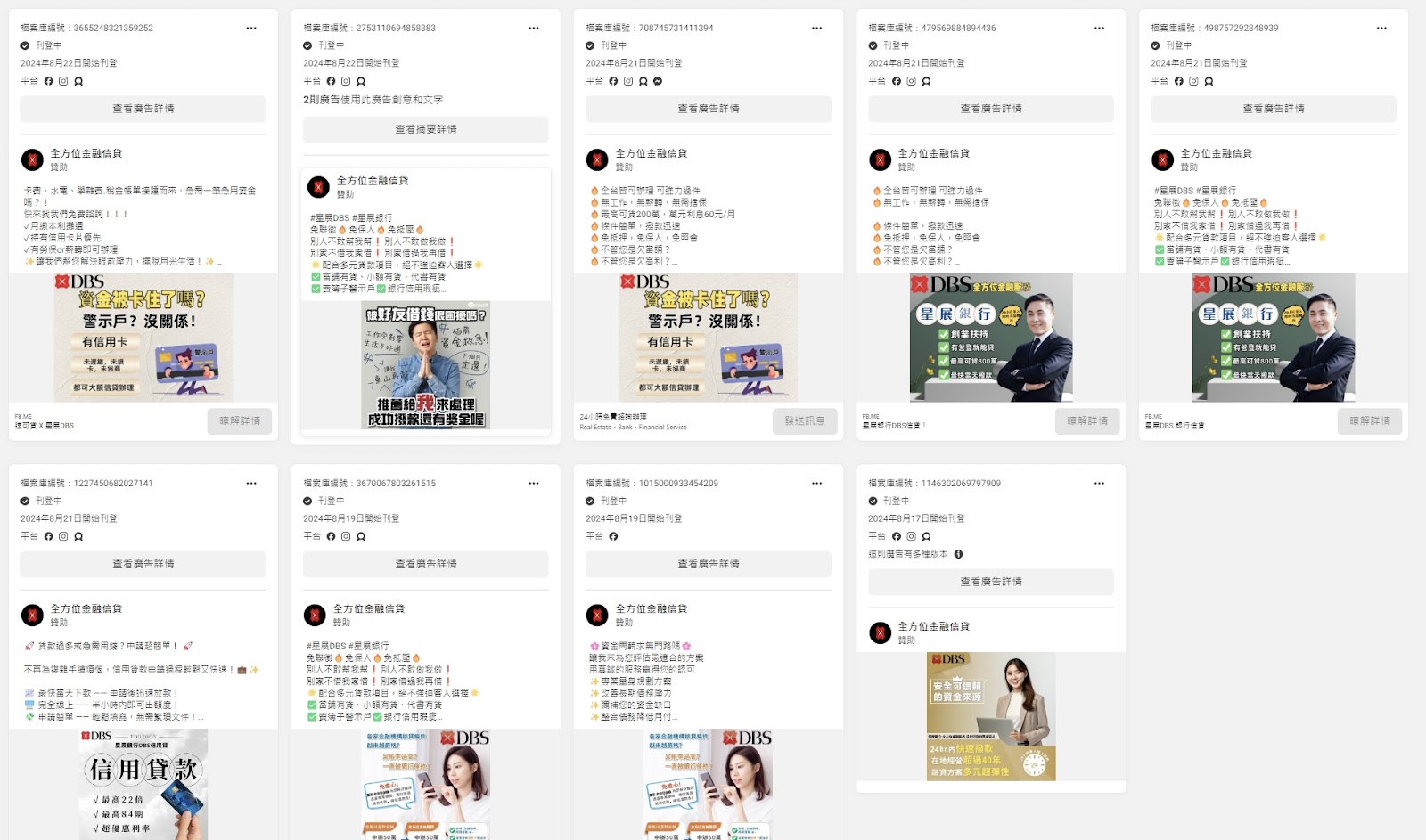Tap the 發送訊息 button
The image size is (1426, 840).
point(804,421)
